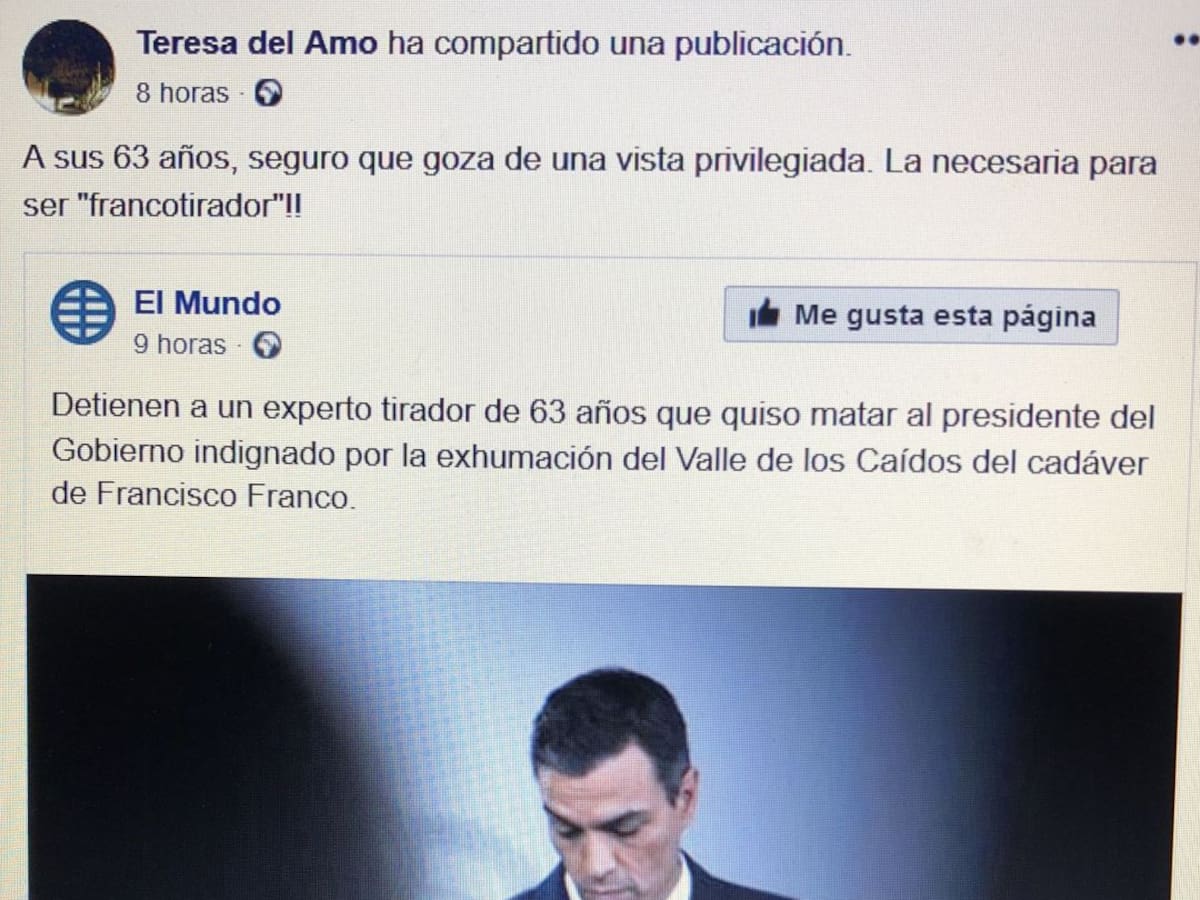Open the post options overflow menu
Screen dimensions: 1200x900
1184,41
